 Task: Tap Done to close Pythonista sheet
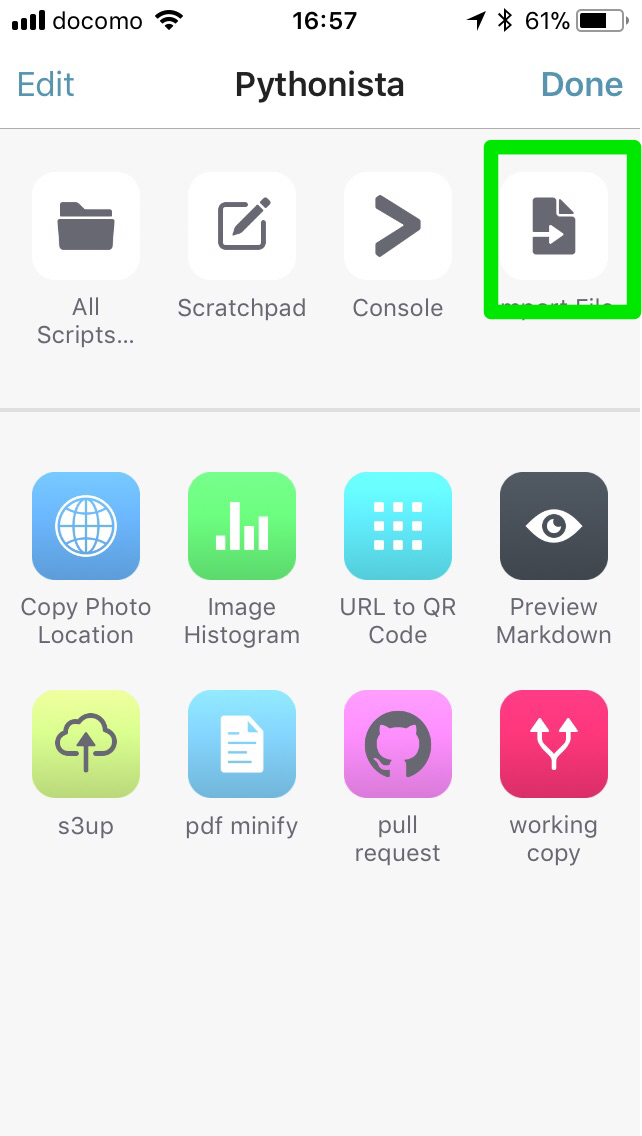[581, 84]
